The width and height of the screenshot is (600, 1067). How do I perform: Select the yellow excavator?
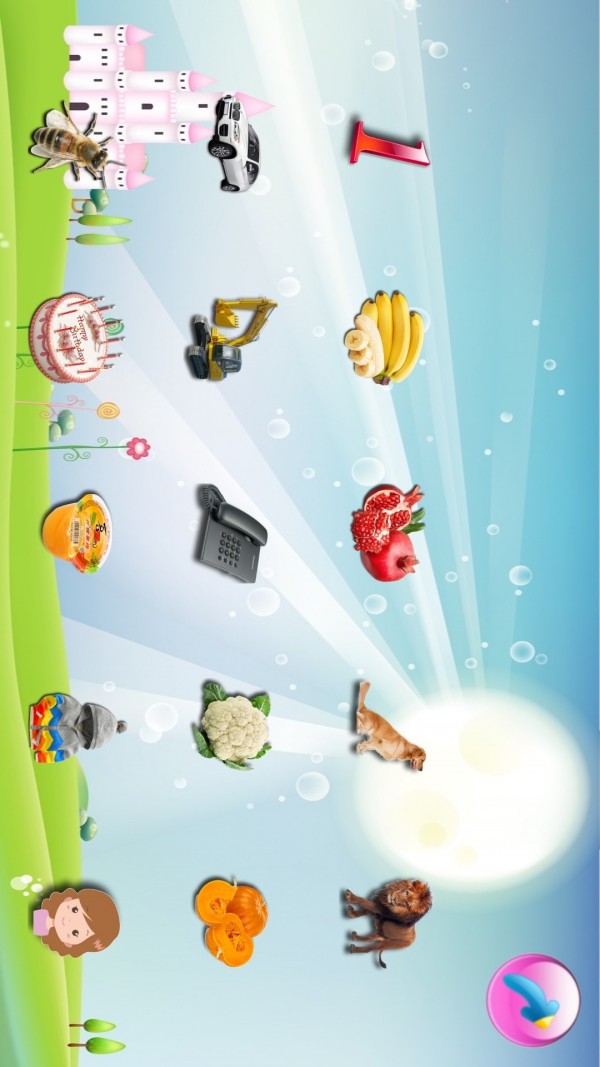click(230, 337)
